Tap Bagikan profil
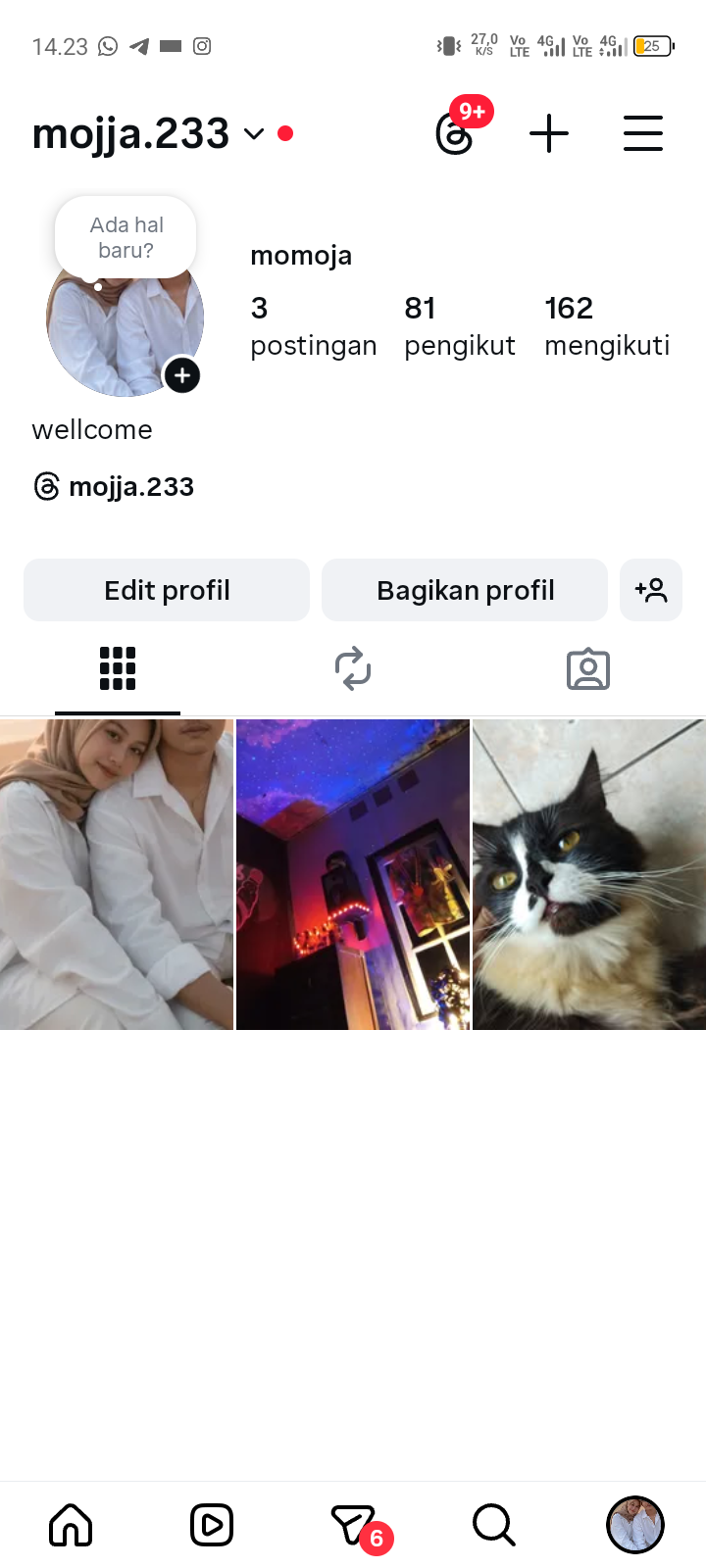 pyautogui.click(x=465, y=590)
